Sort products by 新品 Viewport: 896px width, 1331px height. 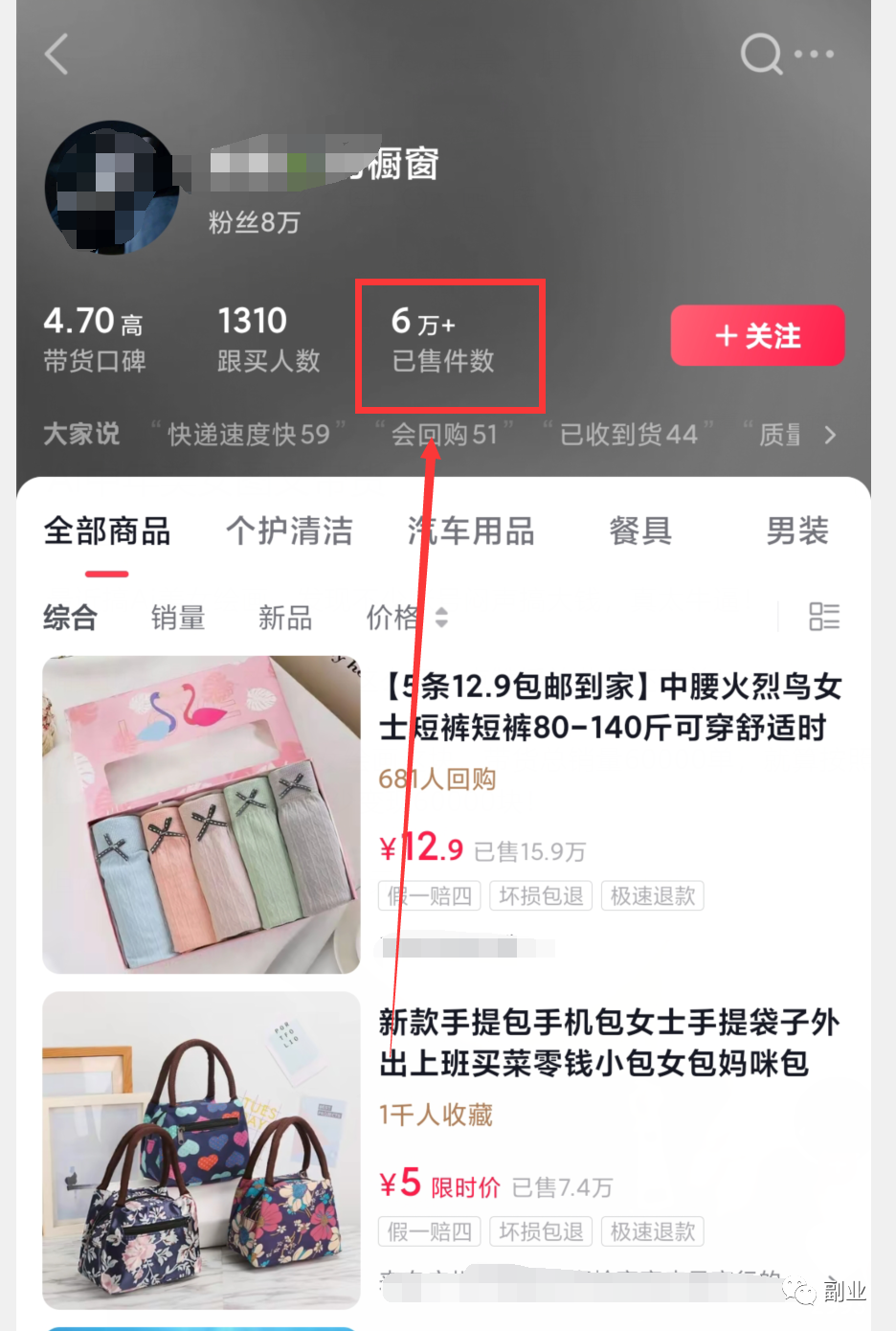(285, 618)
